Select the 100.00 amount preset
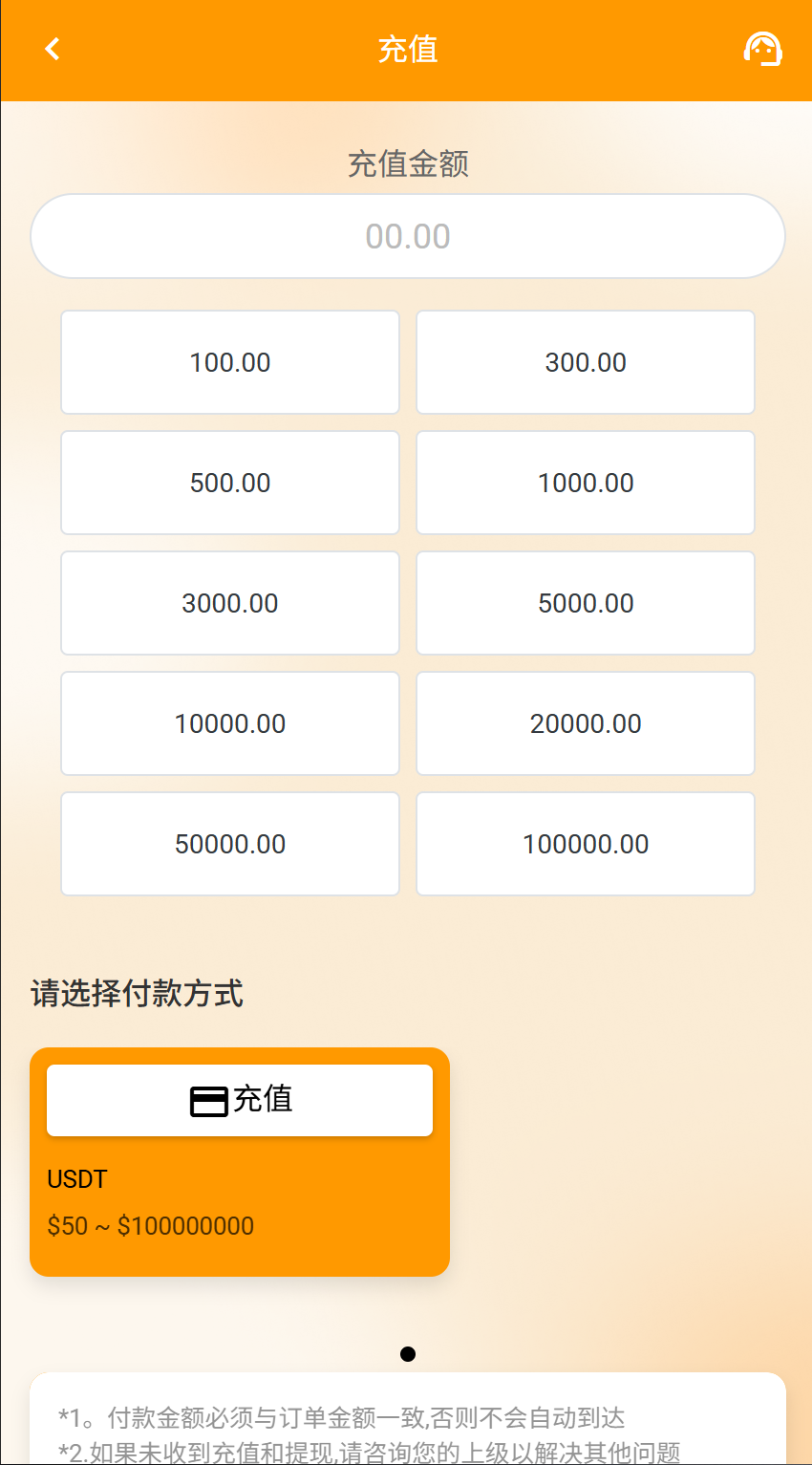The image size is (812, 1465). click(229, 362)
